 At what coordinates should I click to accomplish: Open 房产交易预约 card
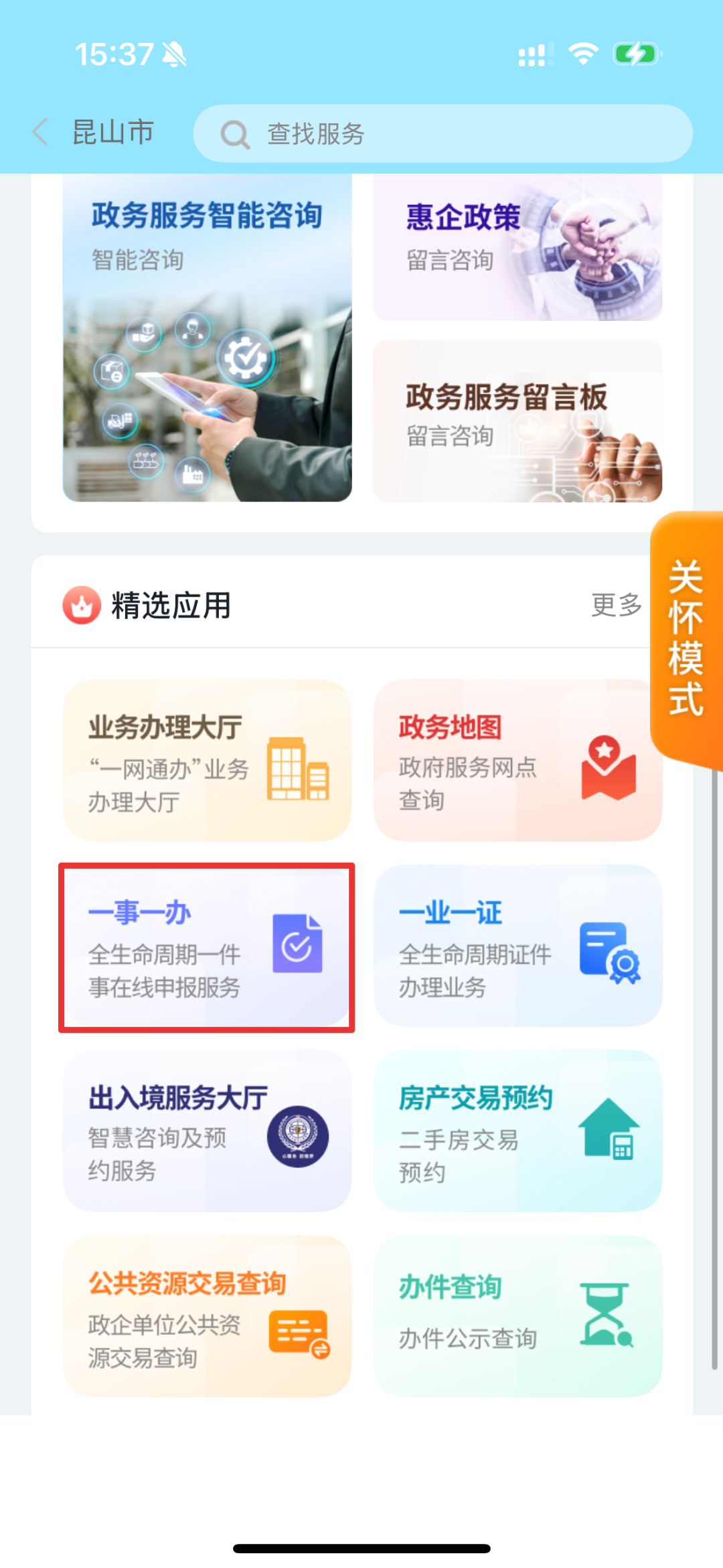(517, 1131)
